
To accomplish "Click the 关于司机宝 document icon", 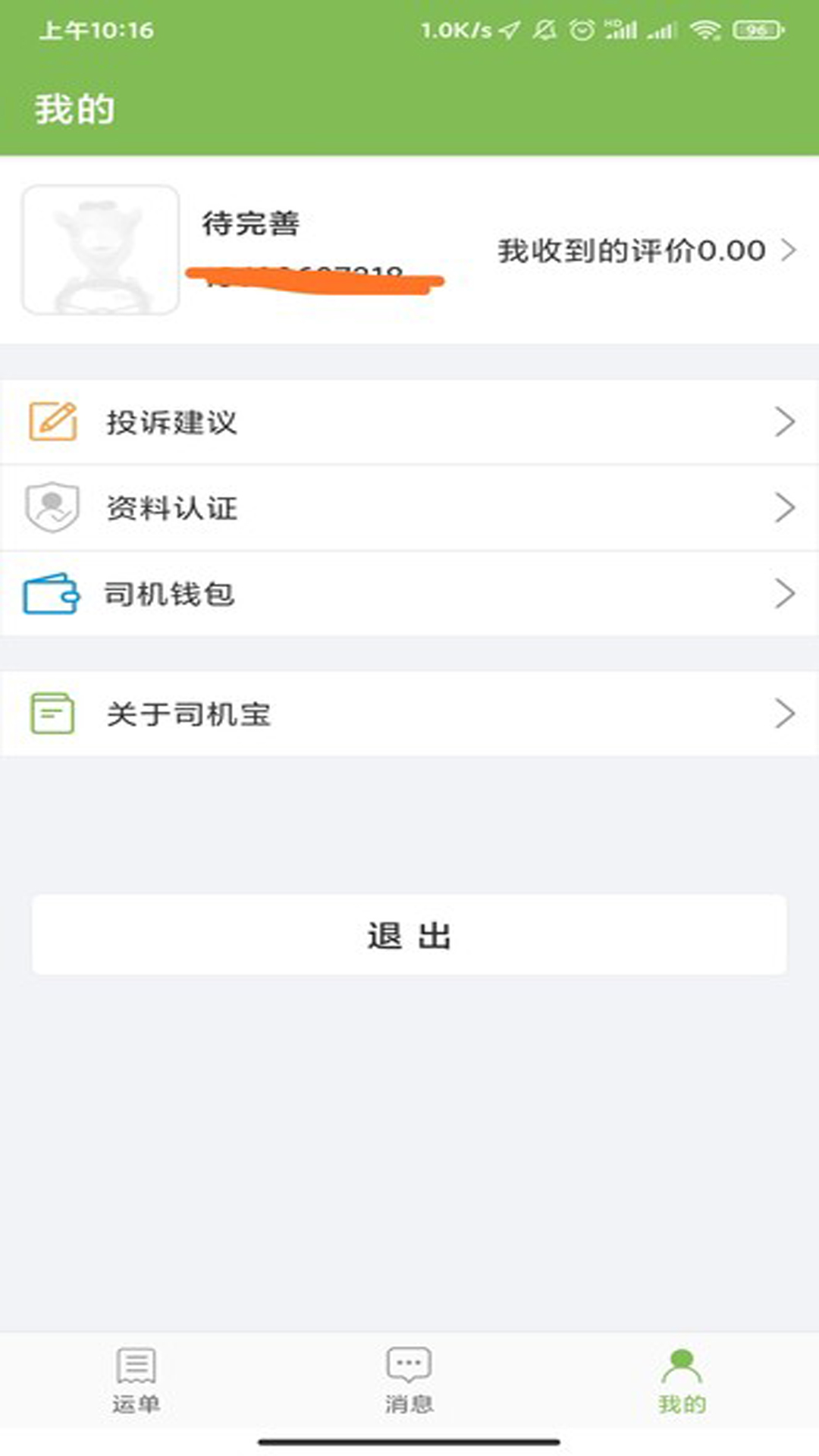I will (x=52, y=713).
